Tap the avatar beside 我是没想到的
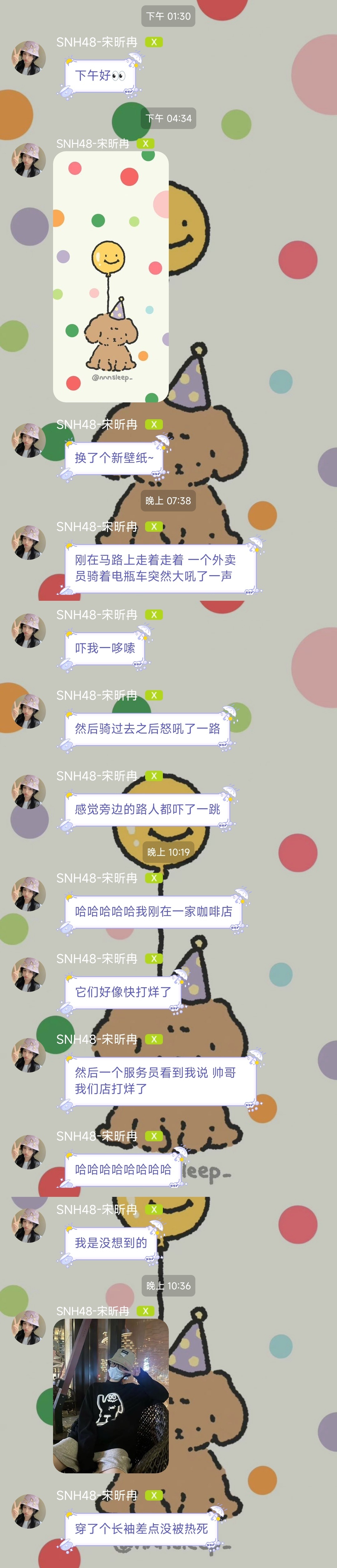The width and height of the screenshot is (337, 1568). [29, 1225]
